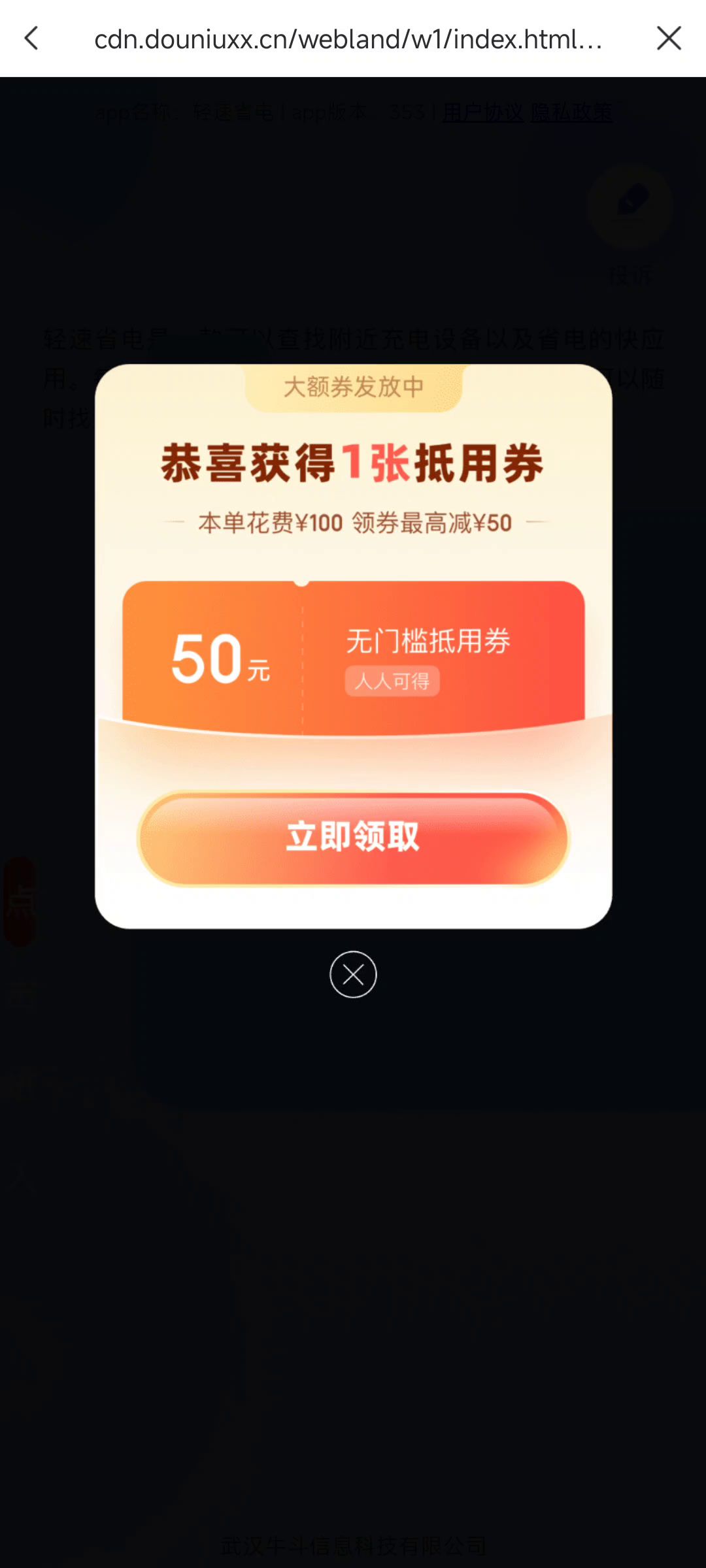
Task: Close the webpage with the top-right X
Action: pyautogui.click(x=669, y=38)
